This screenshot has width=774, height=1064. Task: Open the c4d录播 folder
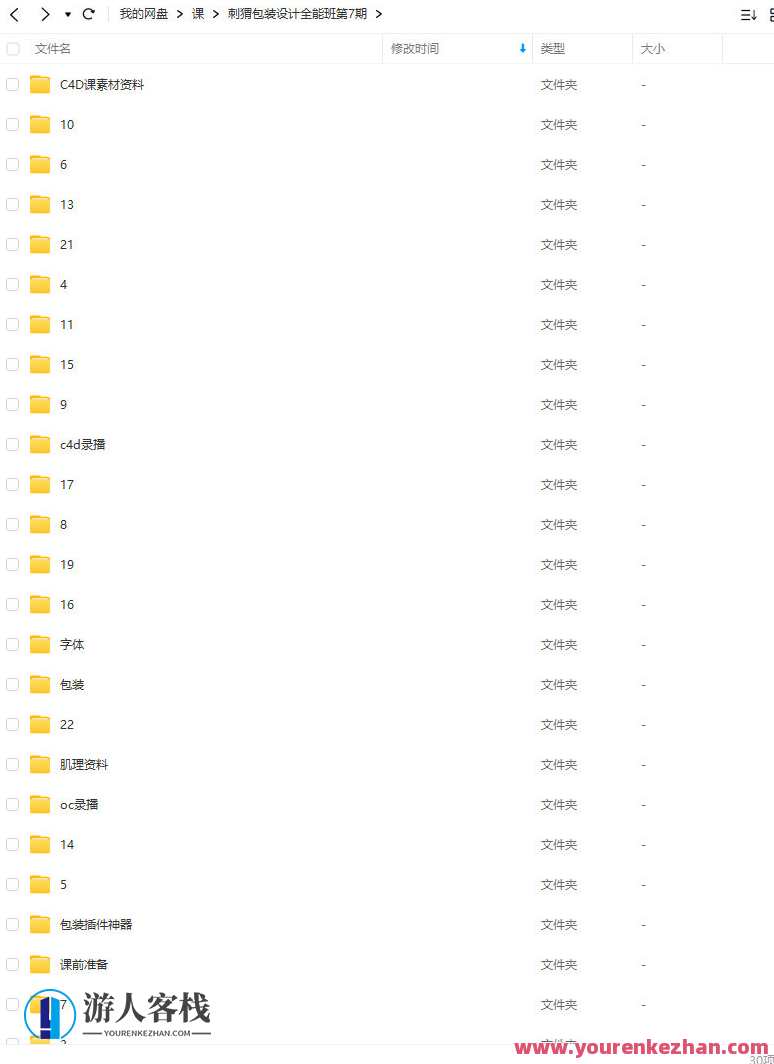tap(82, 445)
